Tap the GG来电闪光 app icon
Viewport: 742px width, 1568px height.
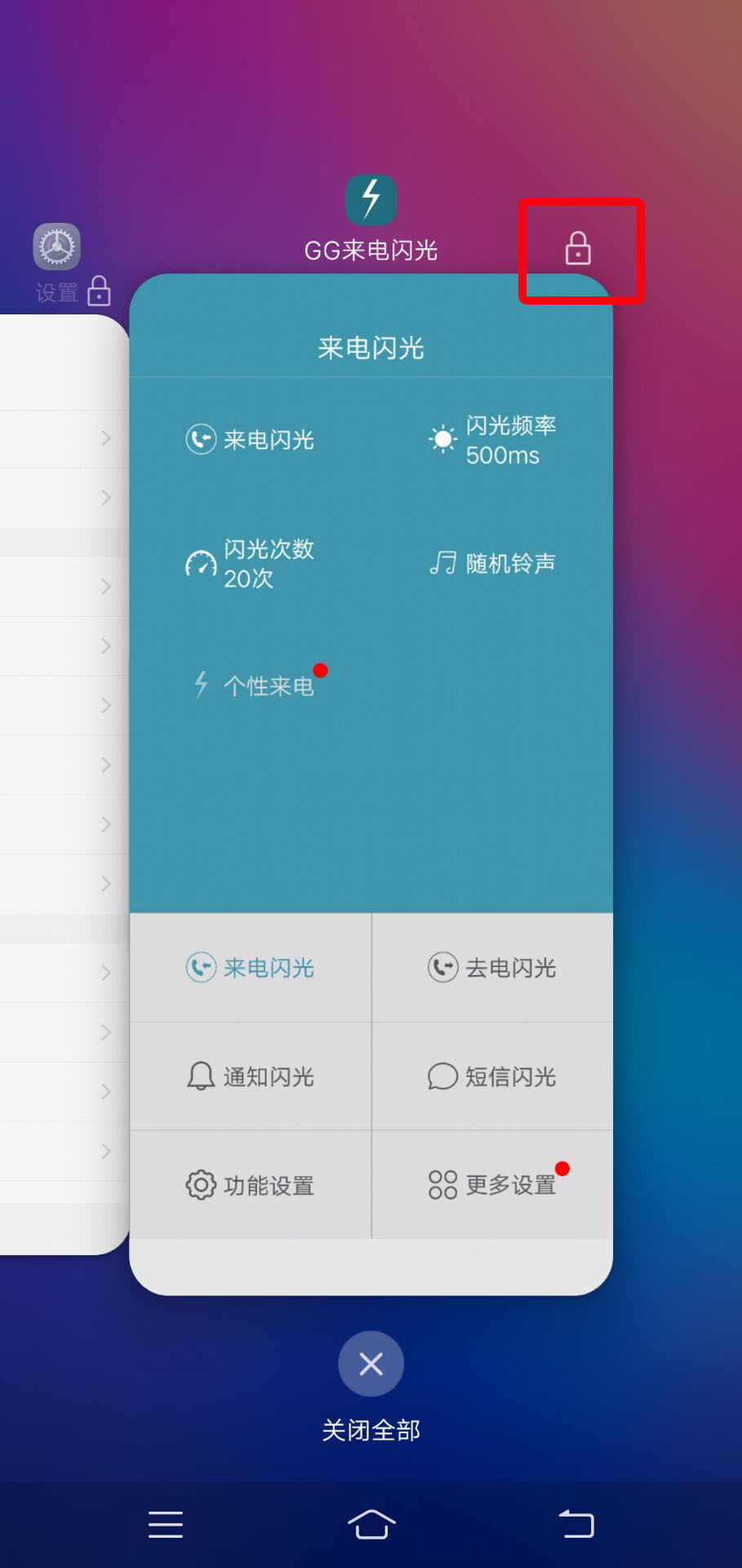(x=371, y=200)
